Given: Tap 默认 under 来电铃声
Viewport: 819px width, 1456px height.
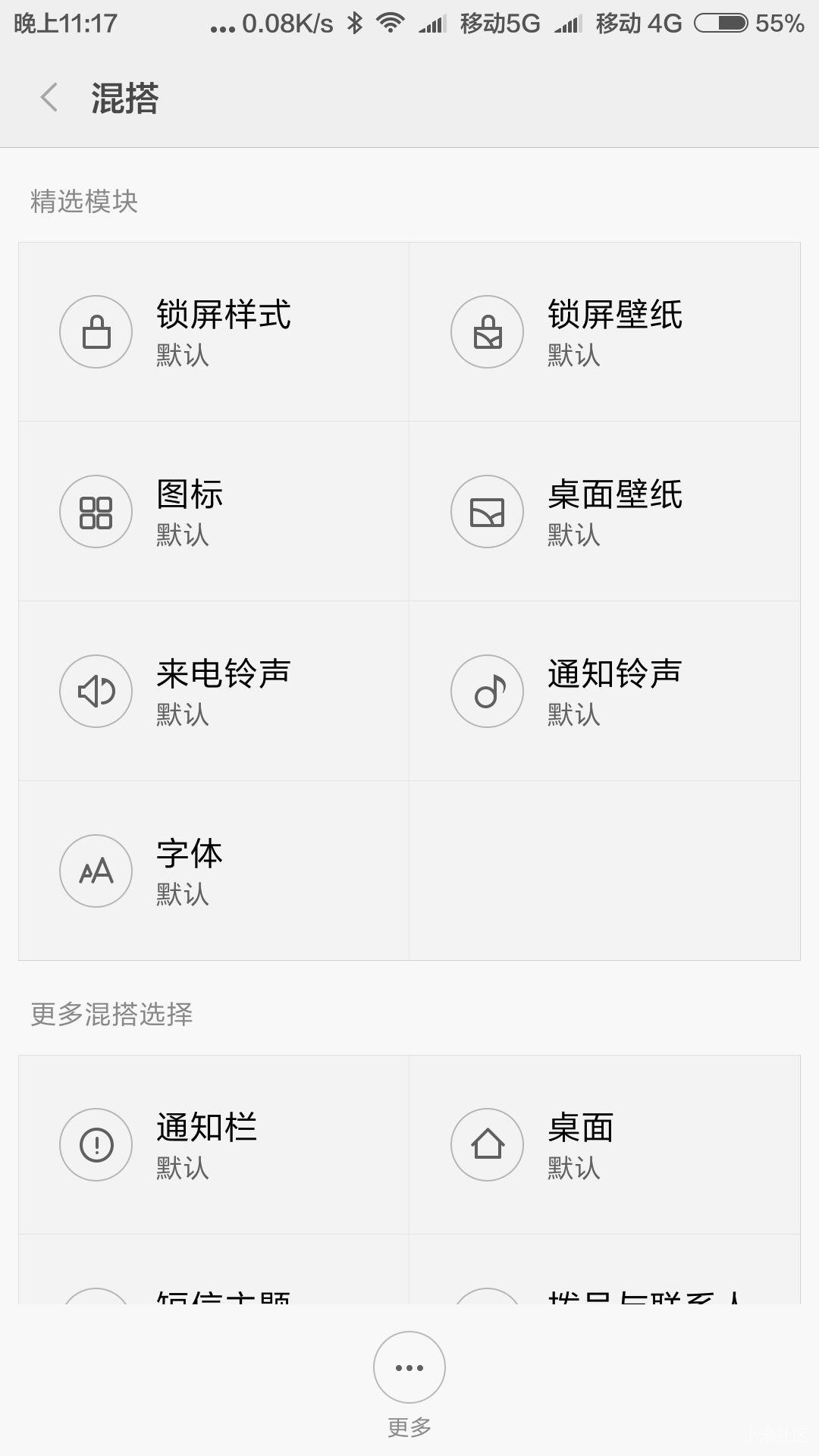Looking at the screenshot, I should [180, 713].
